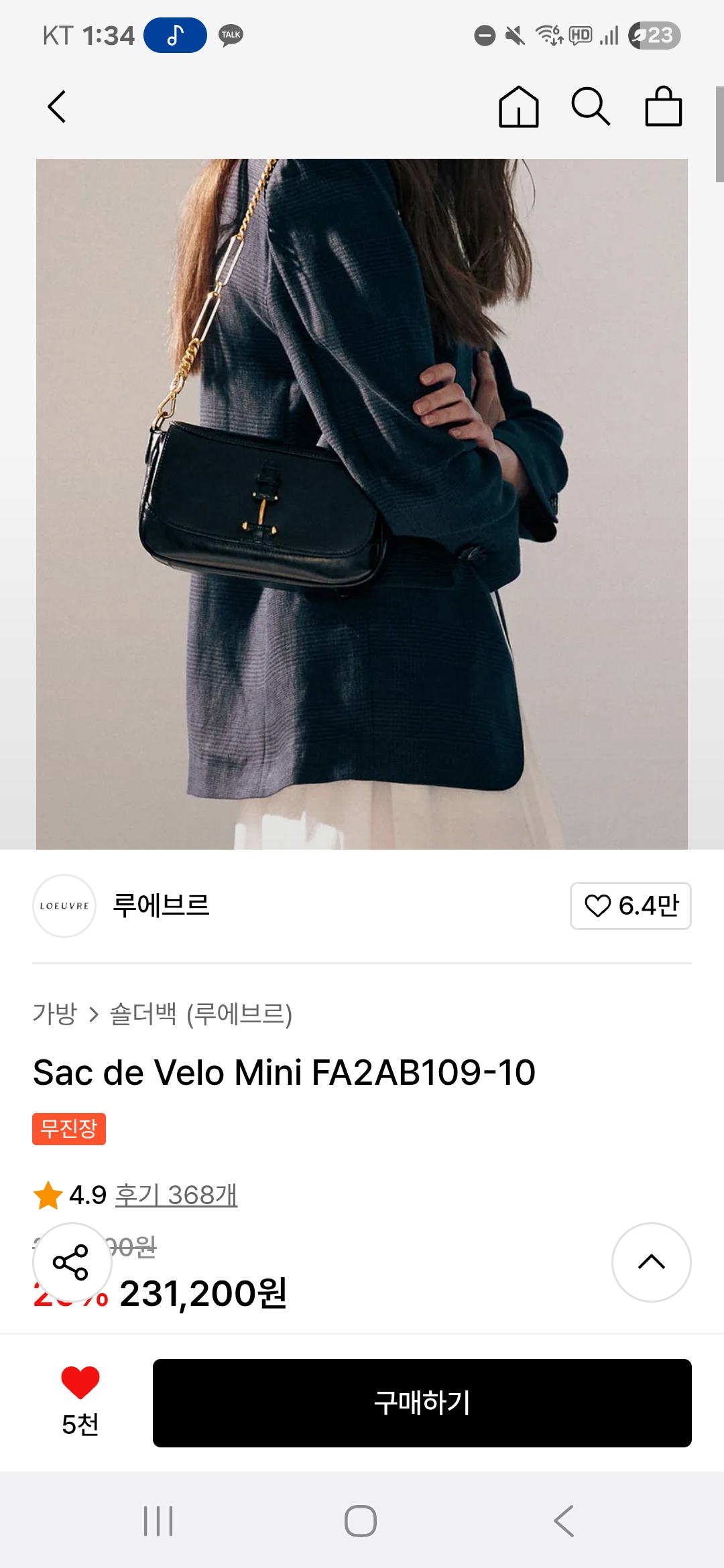
Task: Go to the phone home screen
Action: [x=361, y=1521]
